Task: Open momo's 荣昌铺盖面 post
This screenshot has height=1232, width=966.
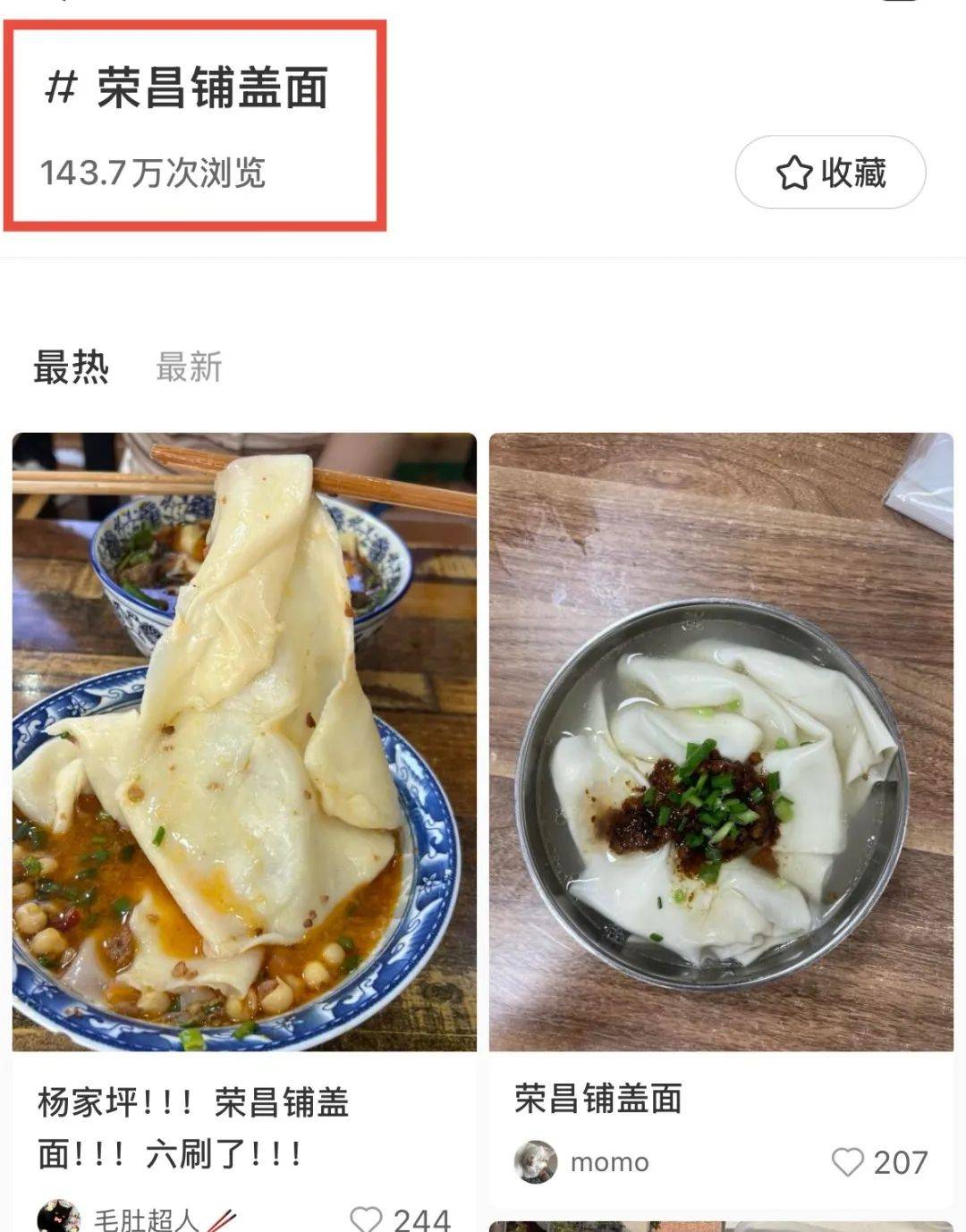Action: tap(721, 742)
